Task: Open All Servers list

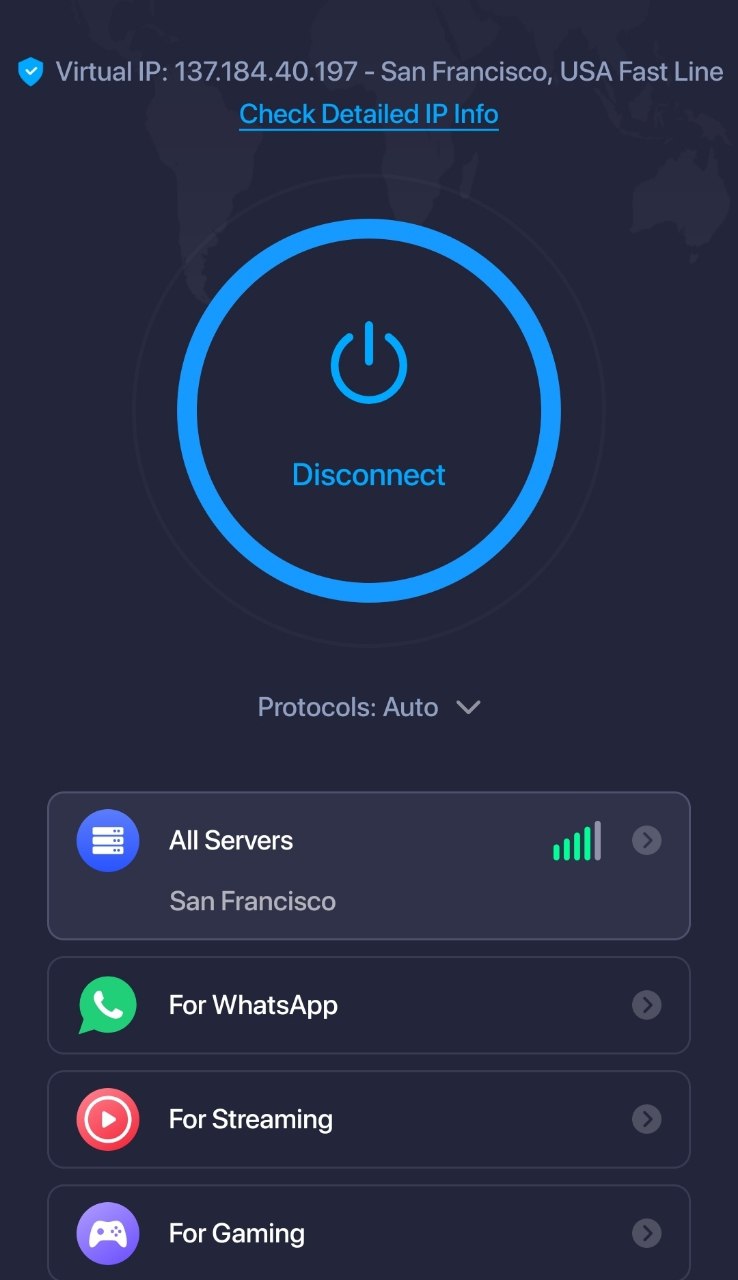Action: click(368, 866)
